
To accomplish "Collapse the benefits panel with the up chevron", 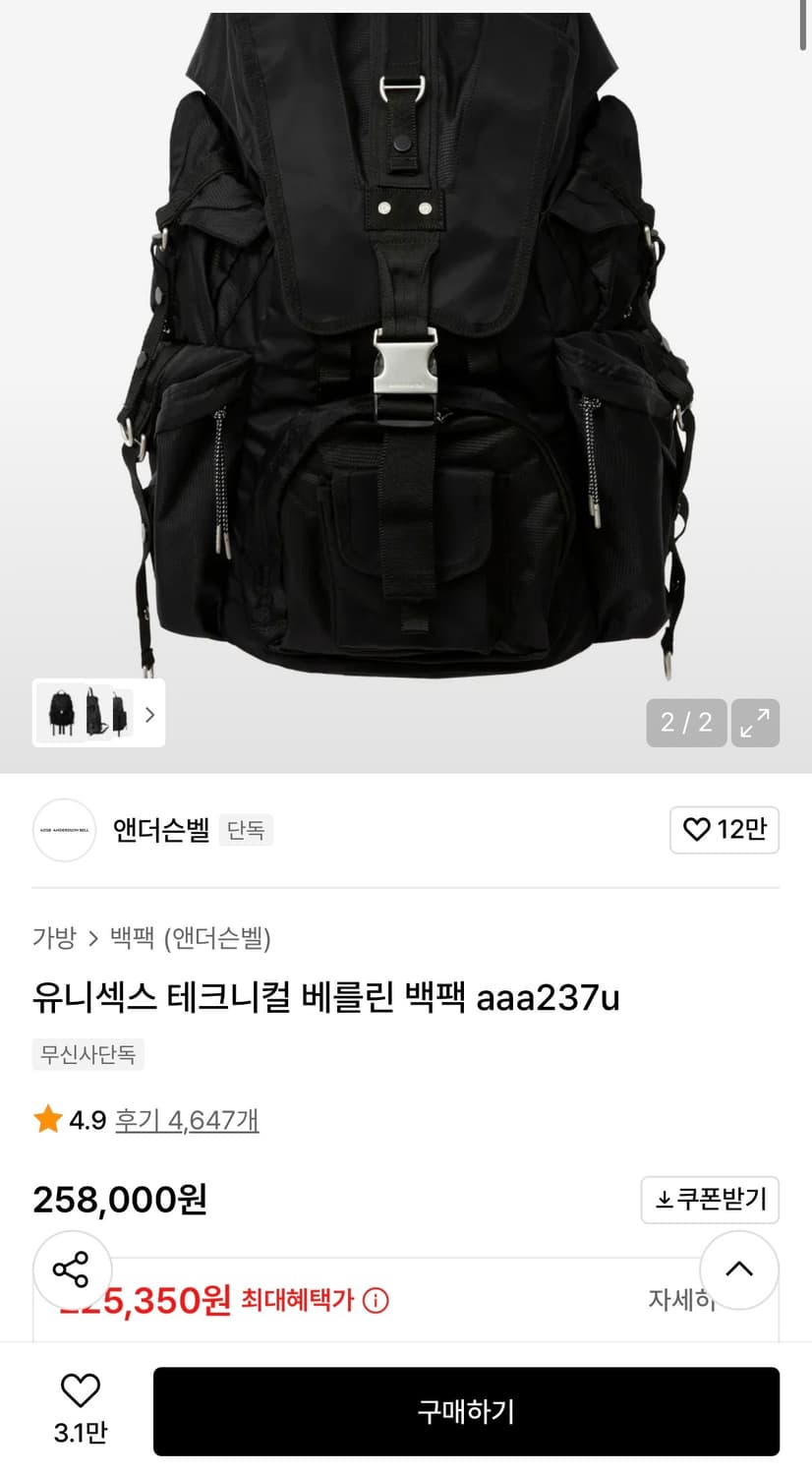I will click(x=738, y=1269).
